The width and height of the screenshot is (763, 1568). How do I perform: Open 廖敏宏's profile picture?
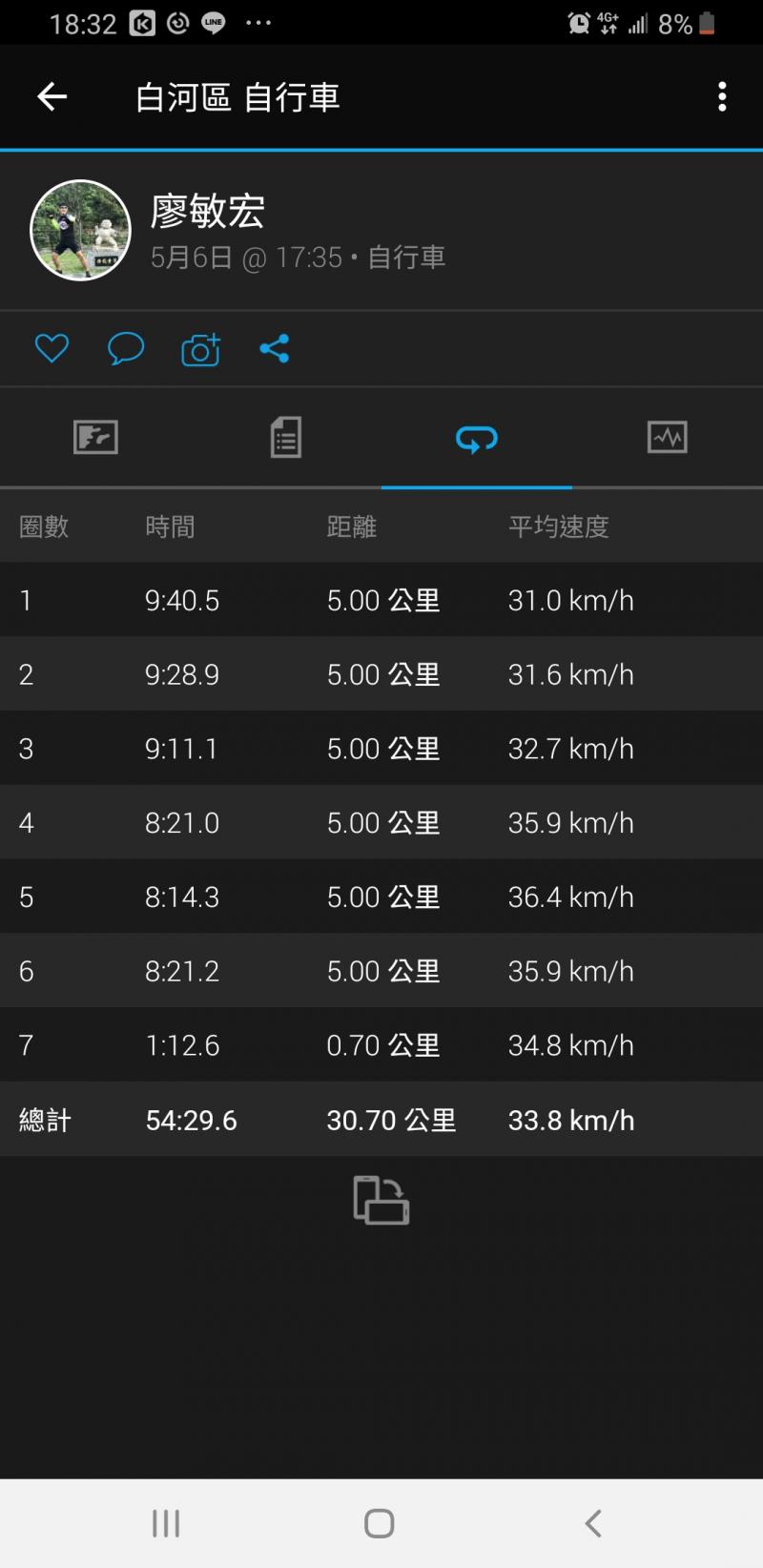point(81,230)
